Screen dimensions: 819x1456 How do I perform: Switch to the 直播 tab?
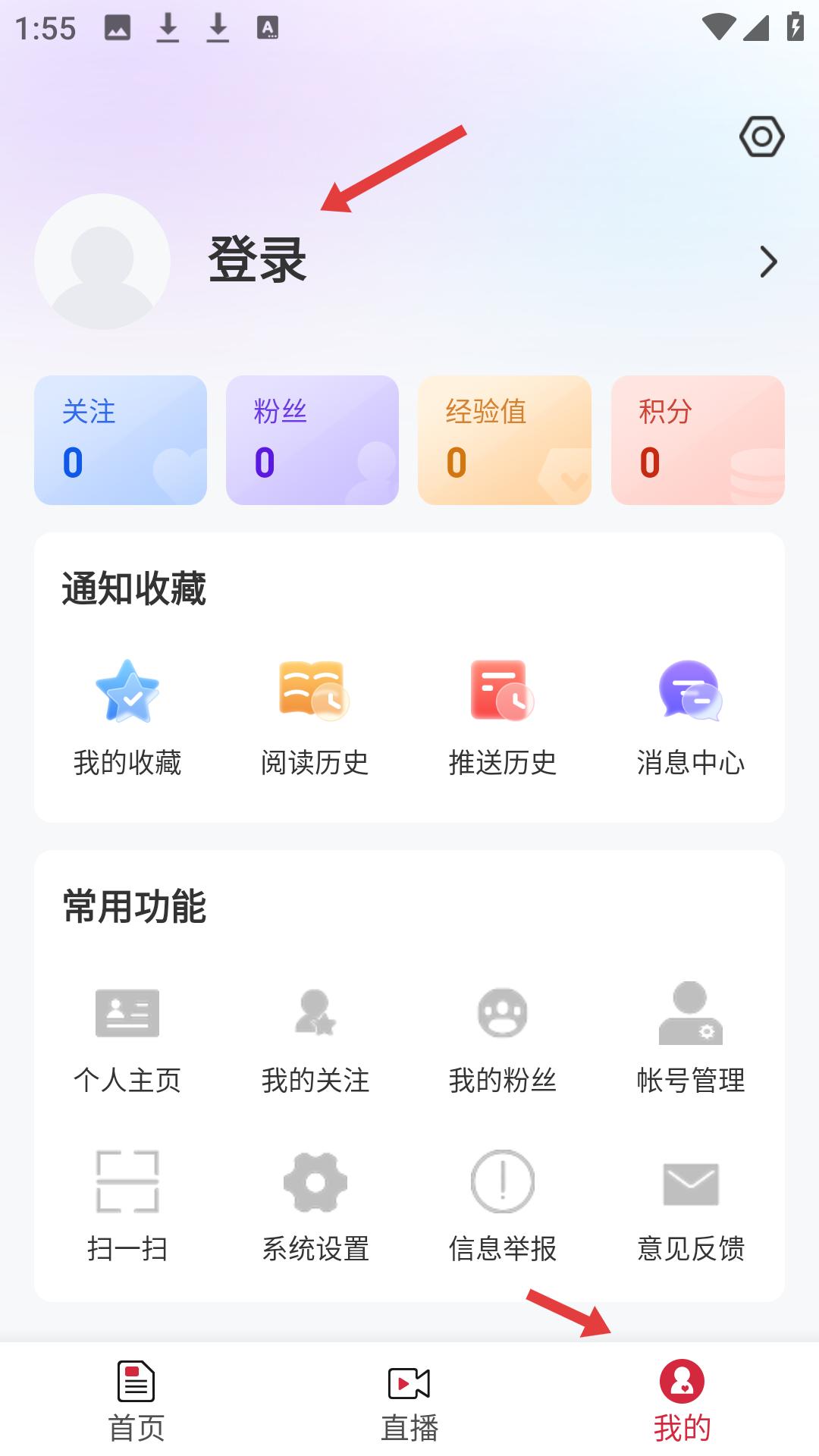(409, 1401)
